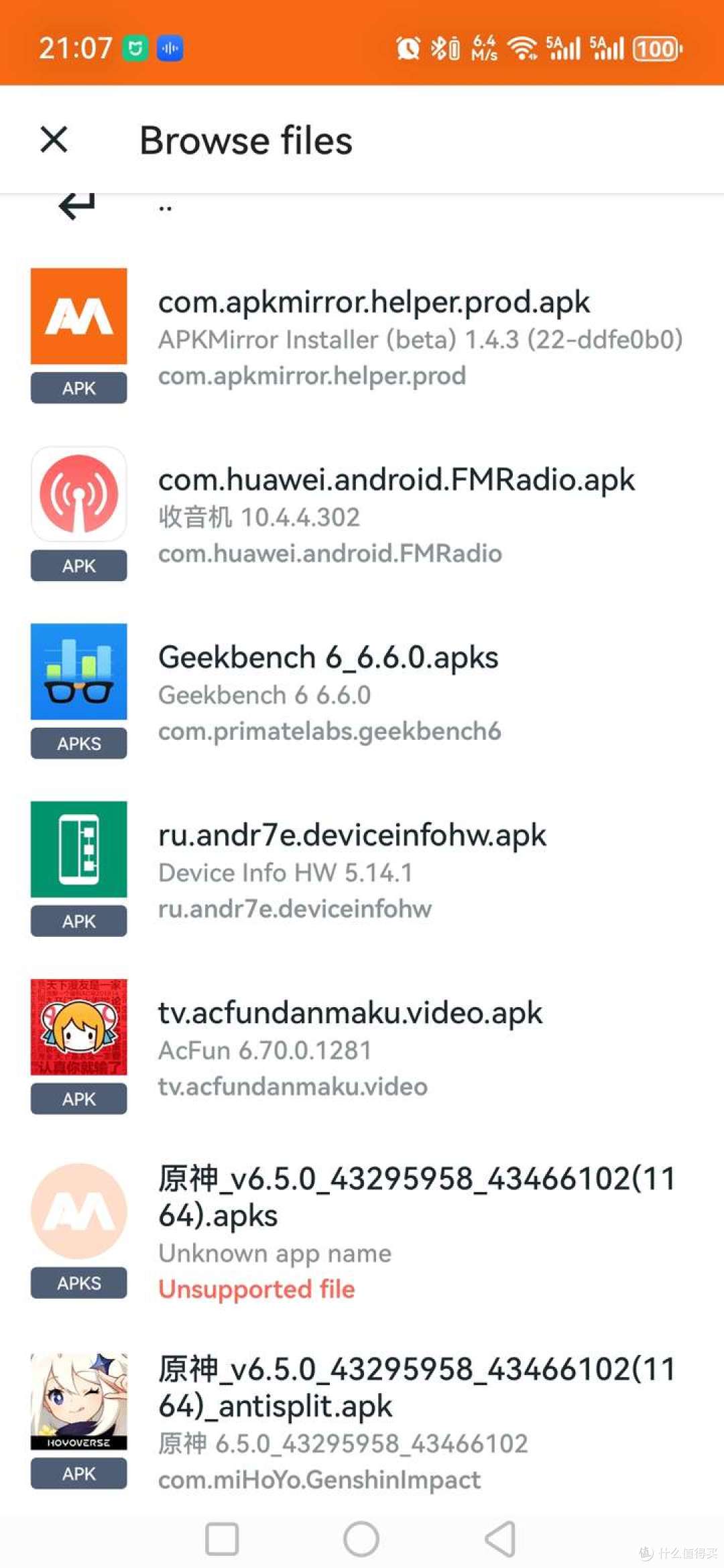724x1568 pixels.
Task: Select the 原神 antisplit.apk file
Action: (x=362, y=1419)
